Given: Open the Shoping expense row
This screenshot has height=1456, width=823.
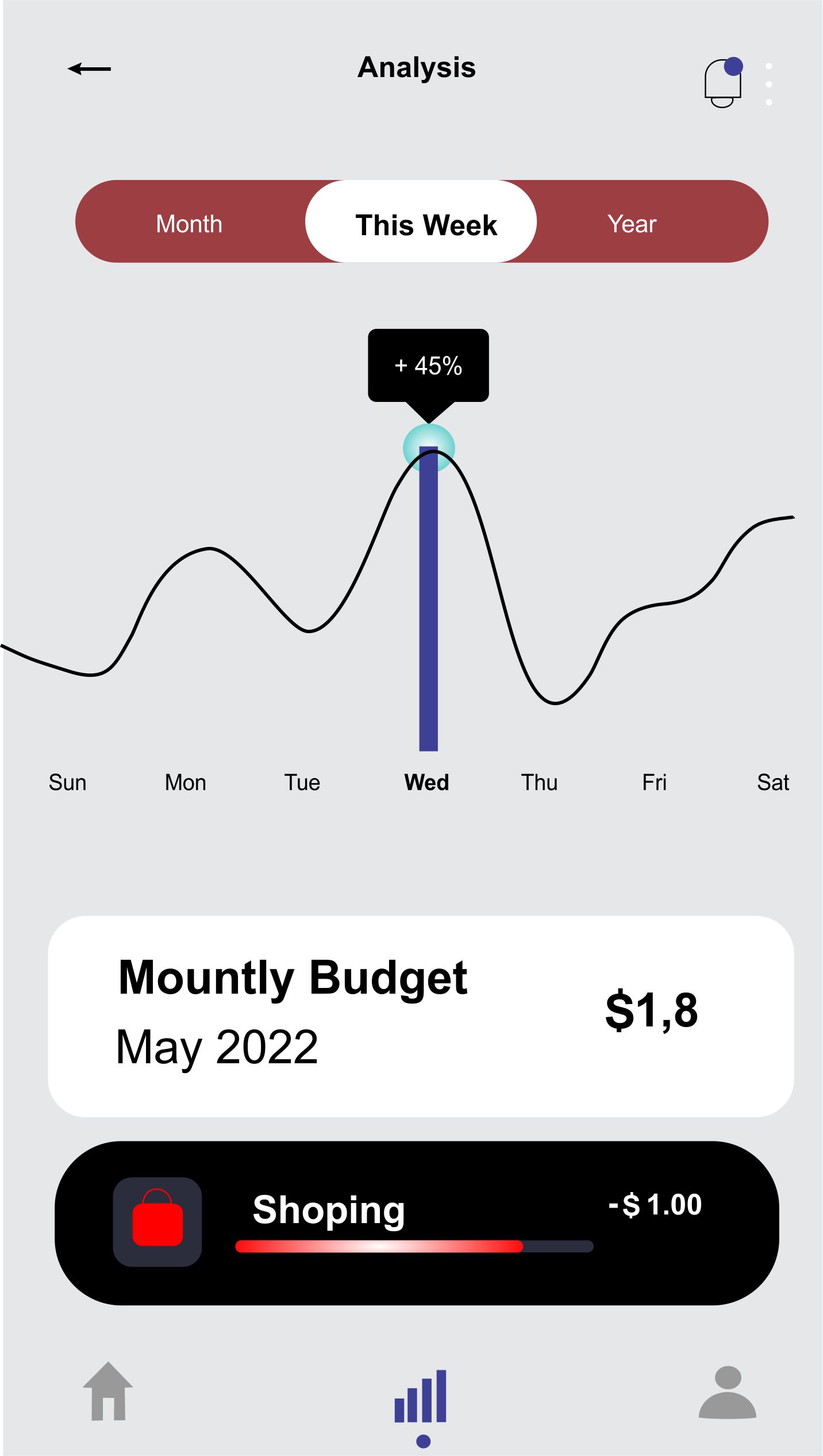Looking at the screenshot, I should point(416,1223).
